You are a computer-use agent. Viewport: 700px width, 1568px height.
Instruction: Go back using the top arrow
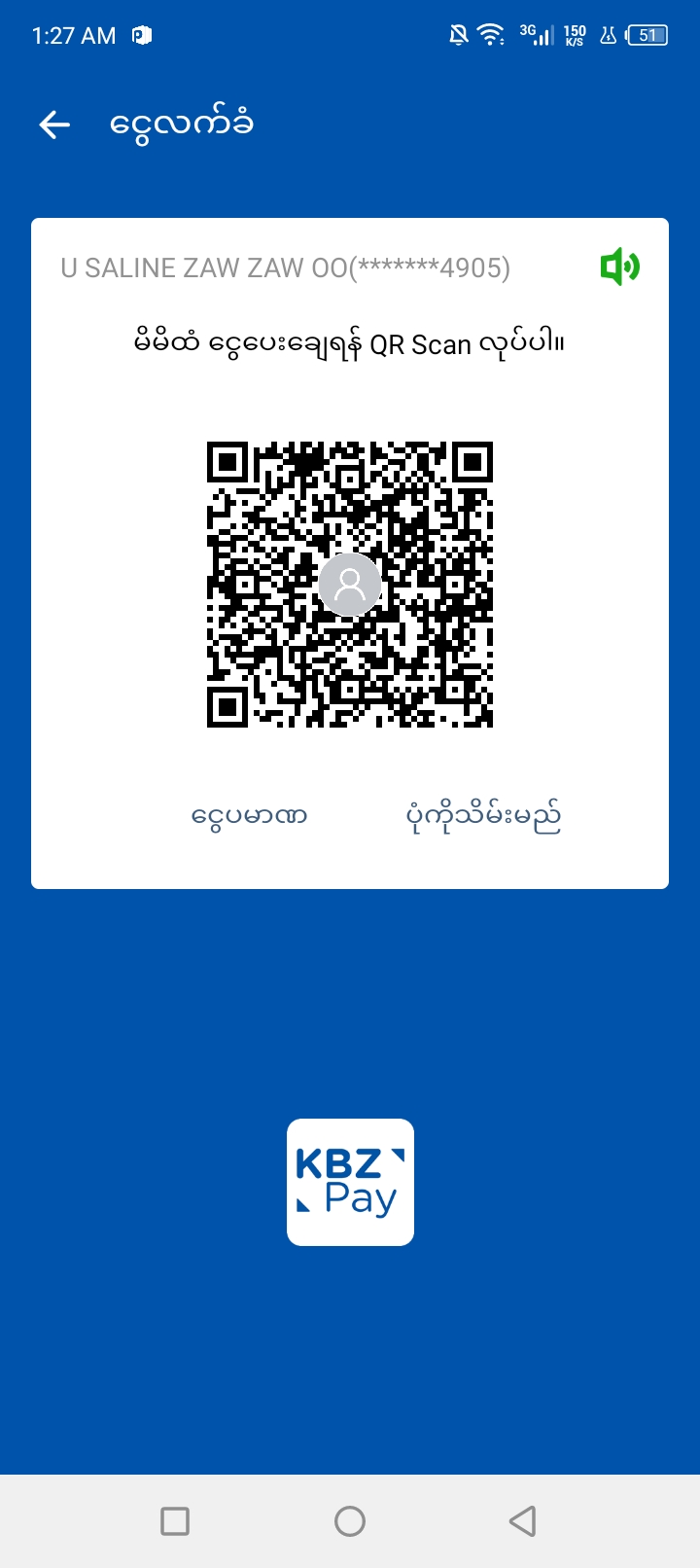click(x=54, y=125)
